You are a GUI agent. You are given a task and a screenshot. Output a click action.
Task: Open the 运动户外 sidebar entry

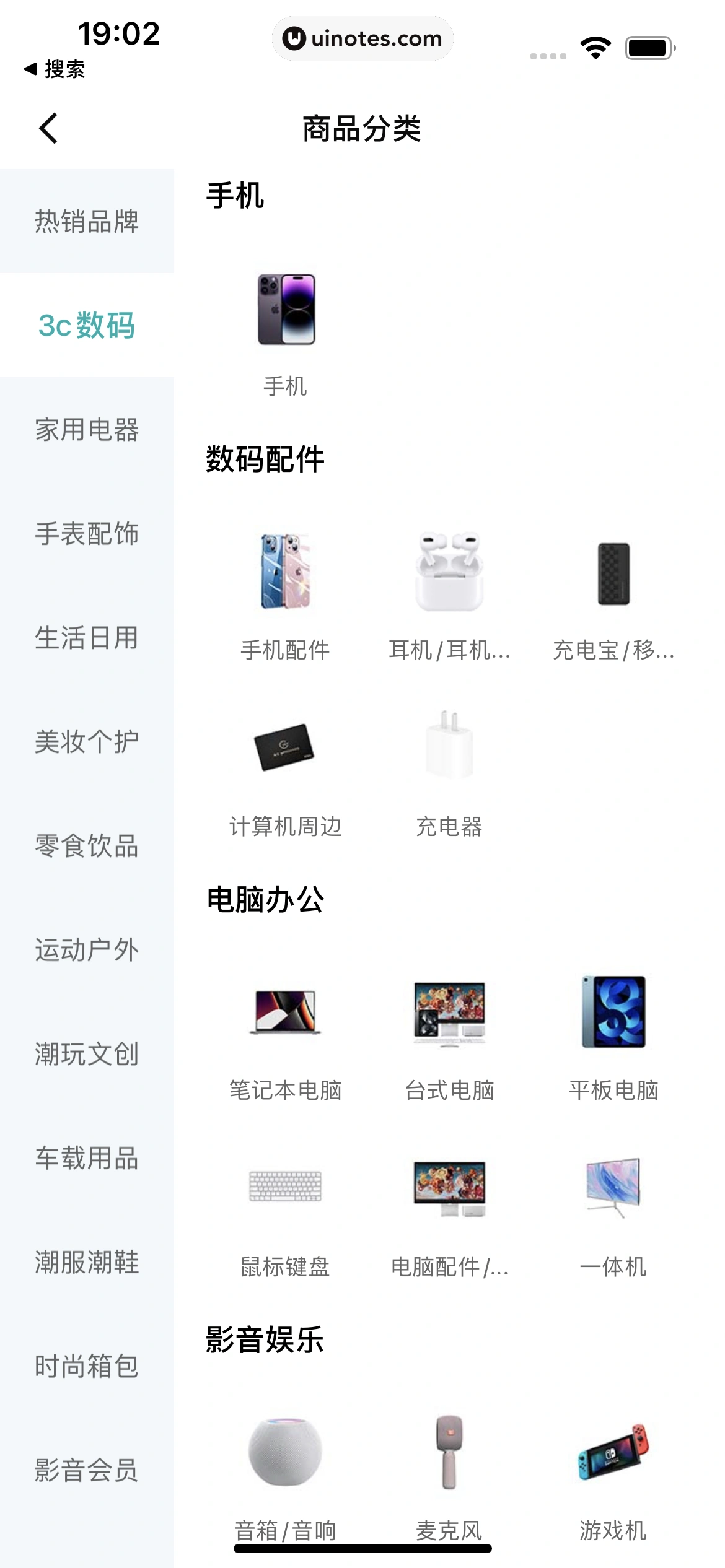click(x=87, y=949)
